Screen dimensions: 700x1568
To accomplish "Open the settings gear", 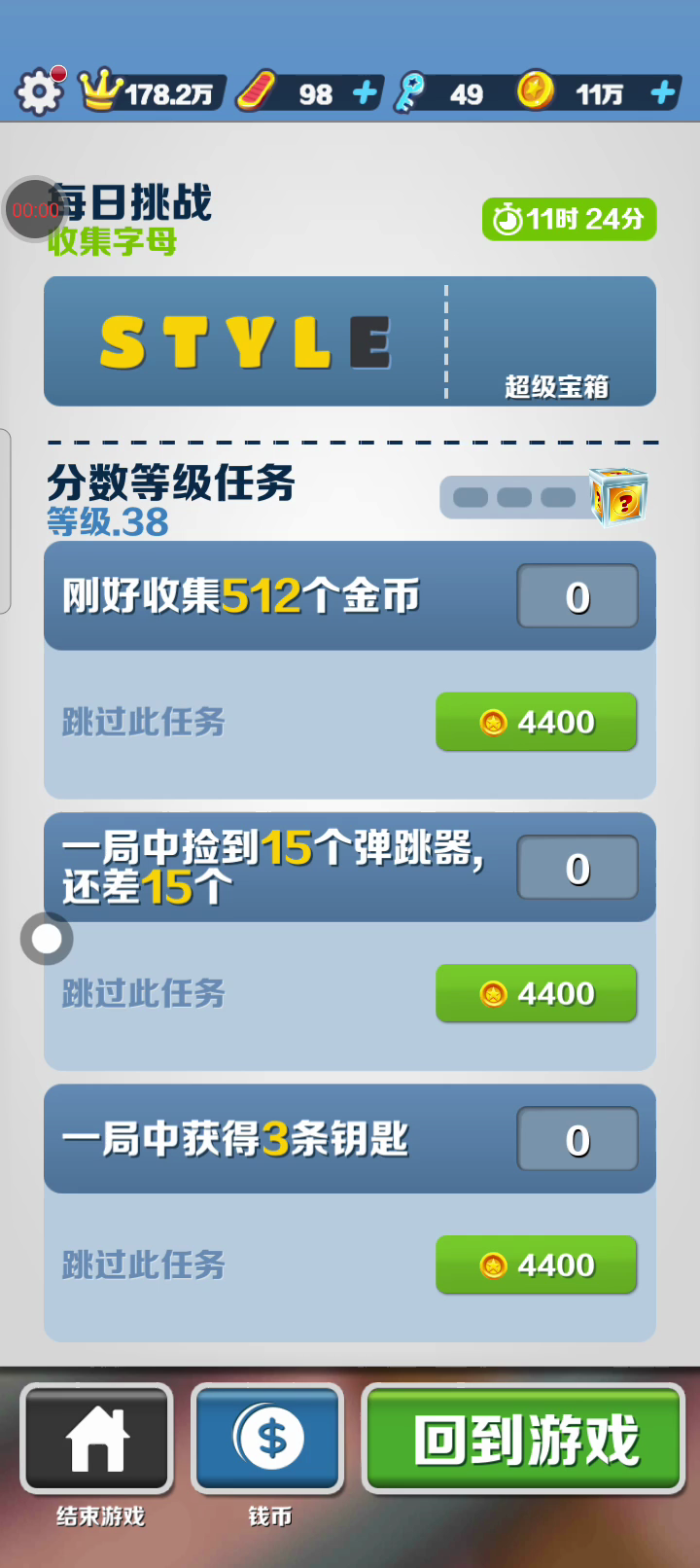I will [39, 92].
